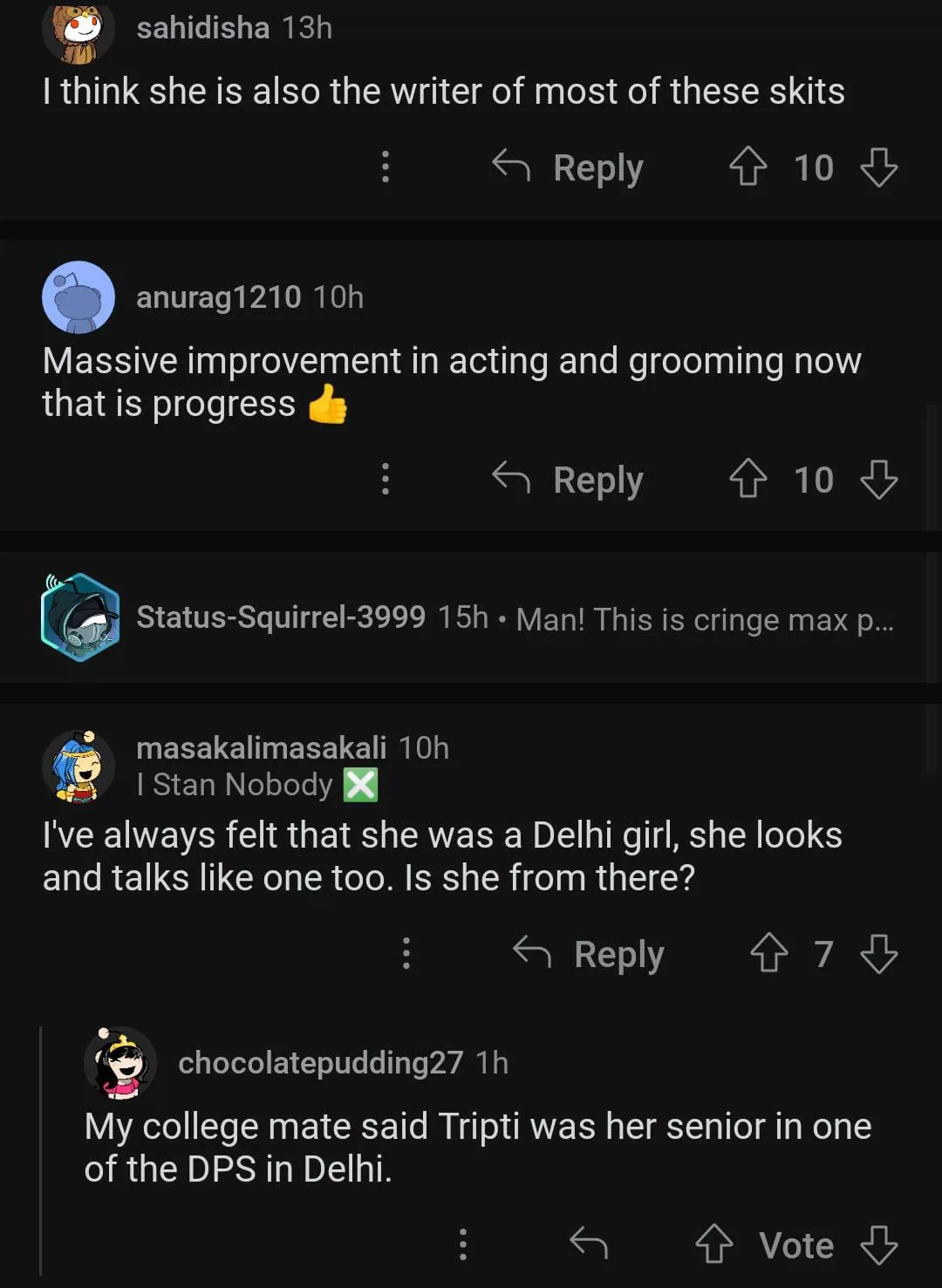Open overflow menu on masakalimasakali's comment
The image size is (942, 1288).
(406, 954)
